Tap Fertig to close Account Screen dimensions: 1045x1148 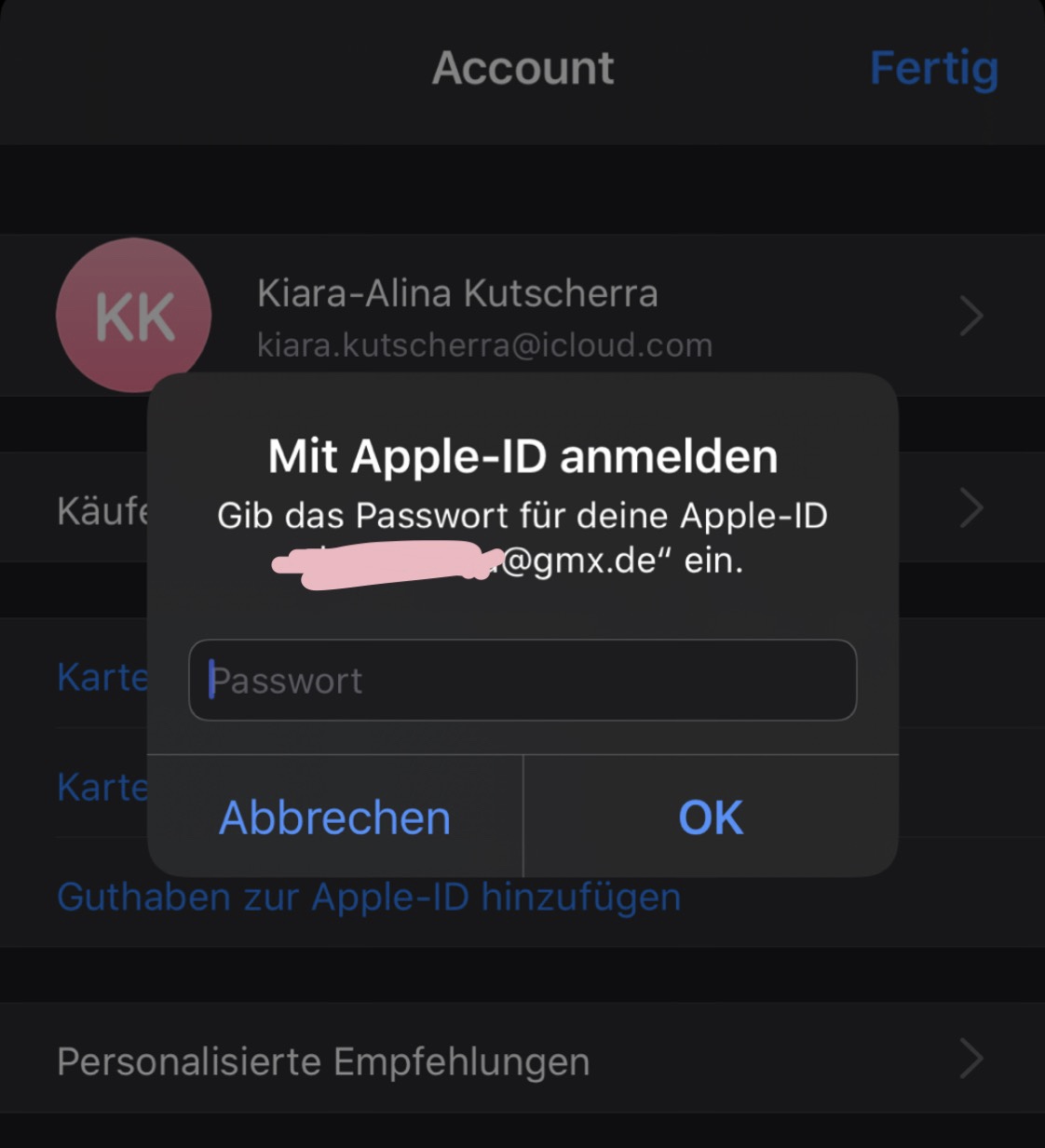click(x=933, y=69)
